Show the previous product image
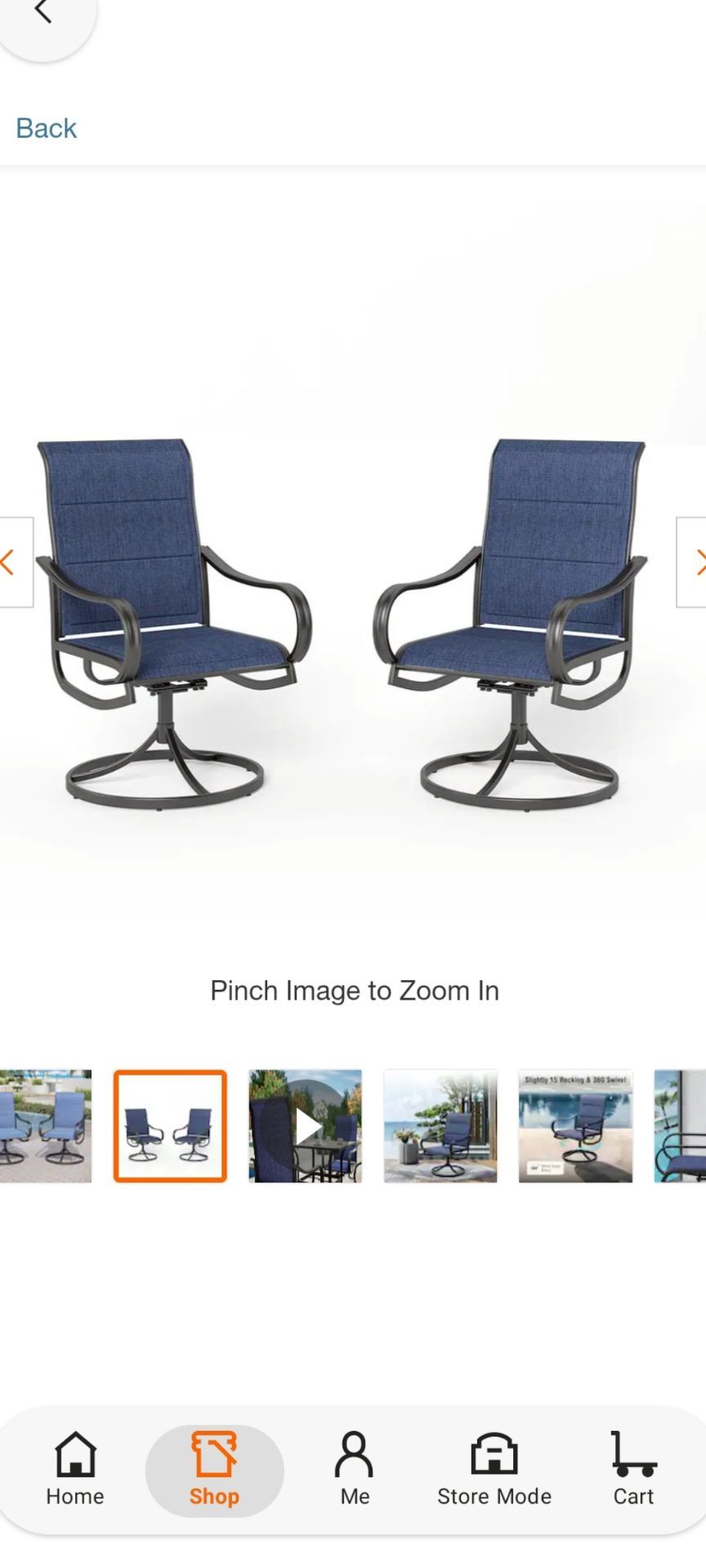 tap(13, 562)
